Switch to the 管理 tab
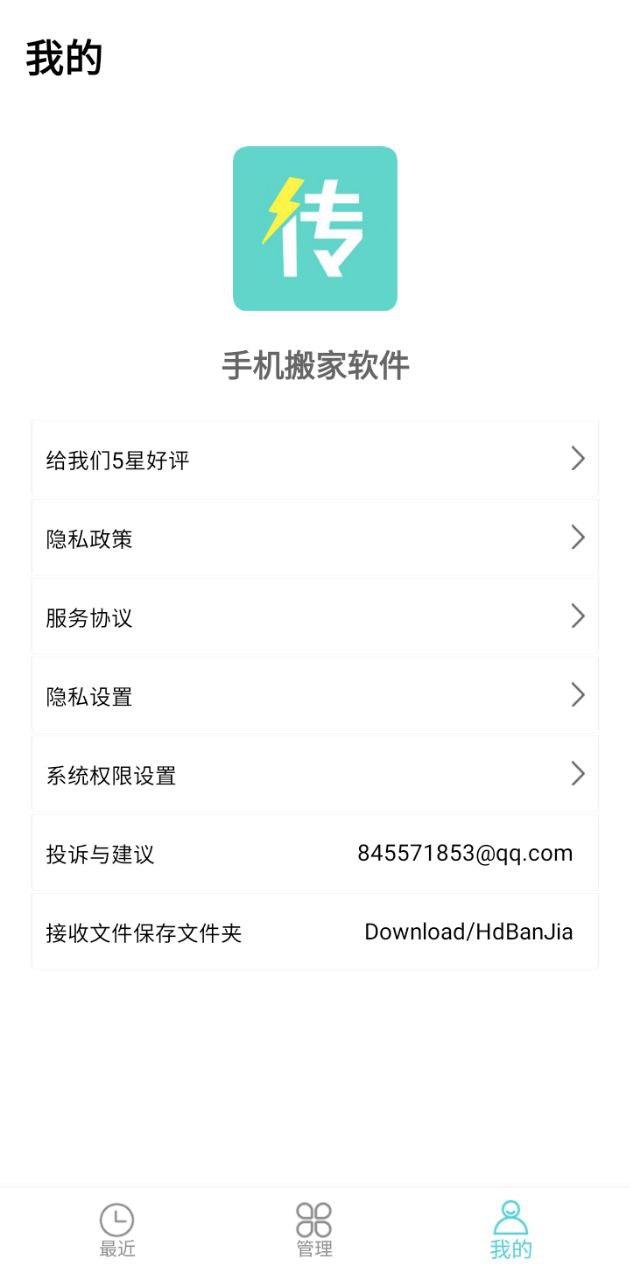 (314, 1231)
